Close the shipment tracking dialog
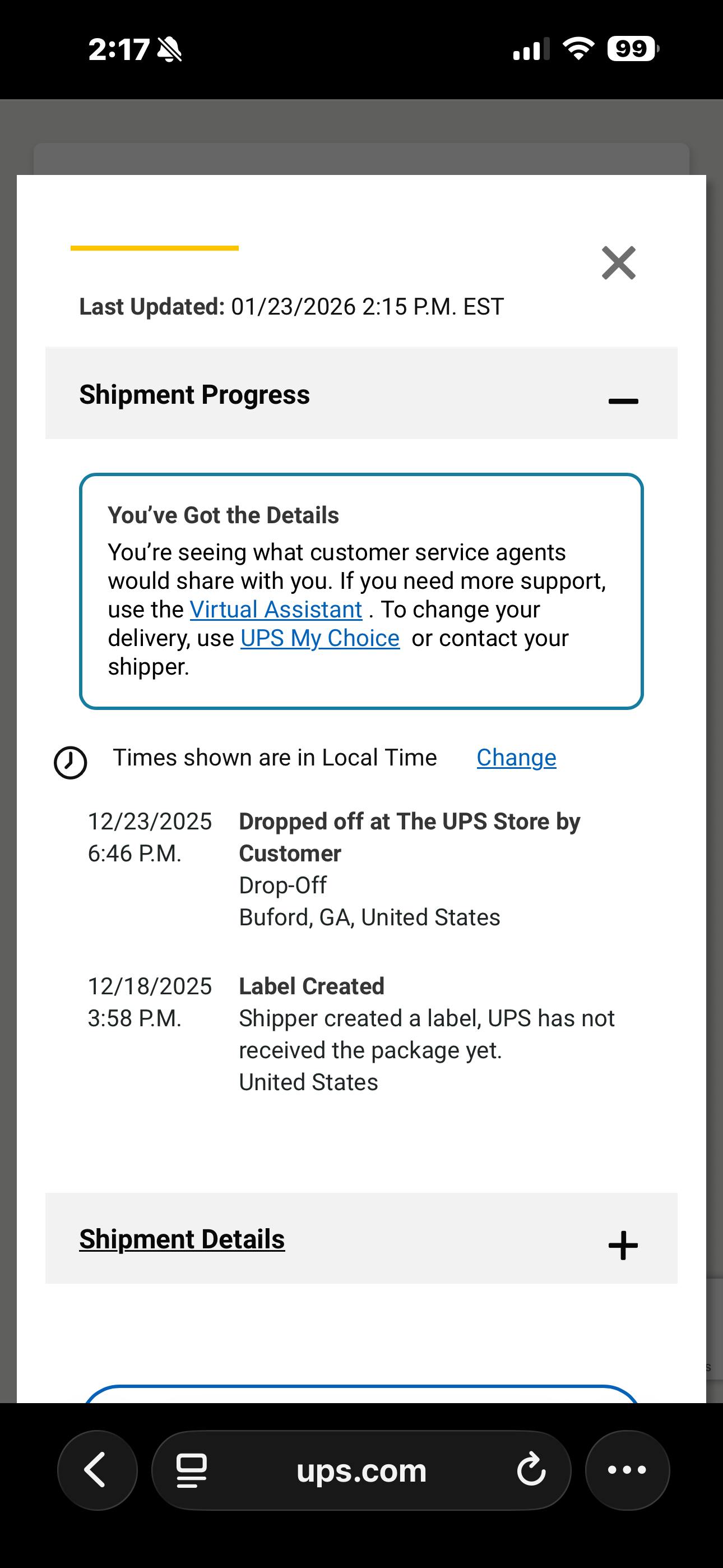 (x=618, y=263)
